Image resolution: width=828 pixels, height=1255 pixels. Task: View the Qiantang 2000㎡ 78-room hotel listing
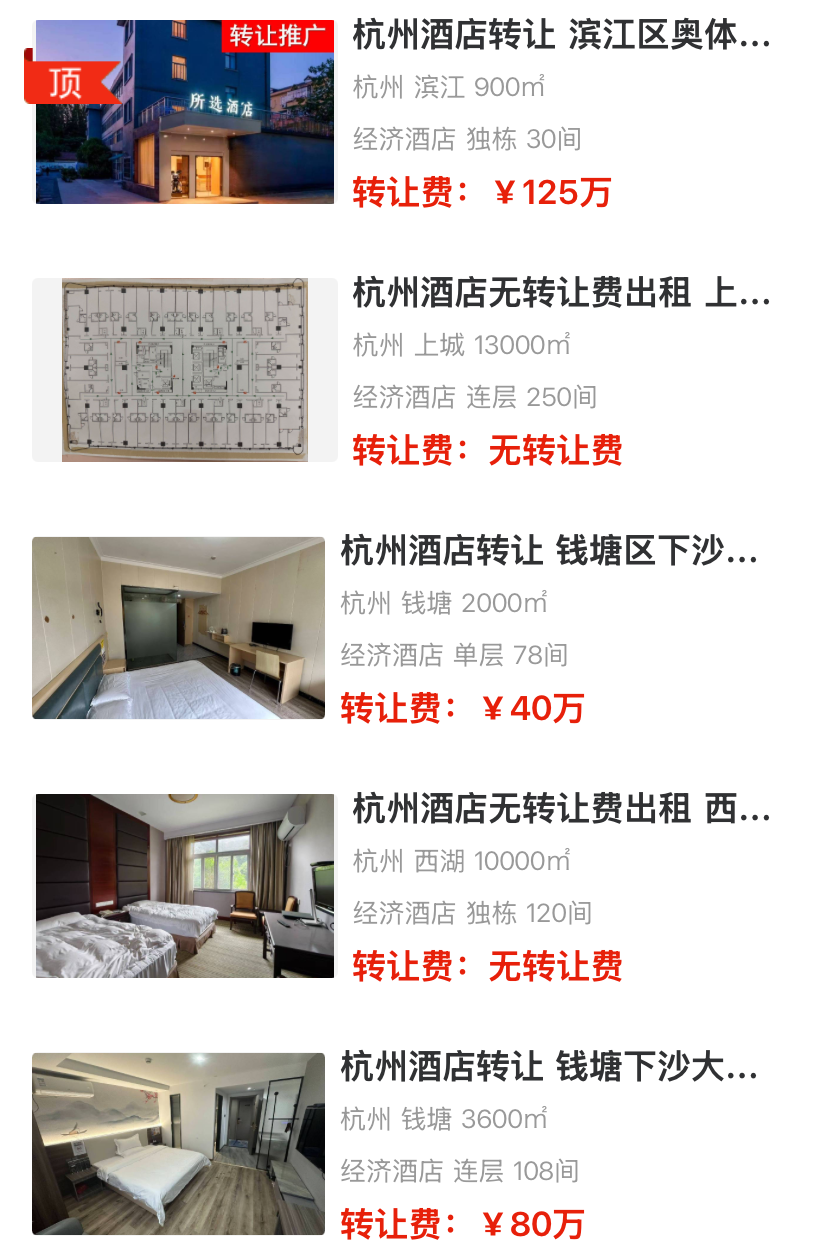coord(549,552)
